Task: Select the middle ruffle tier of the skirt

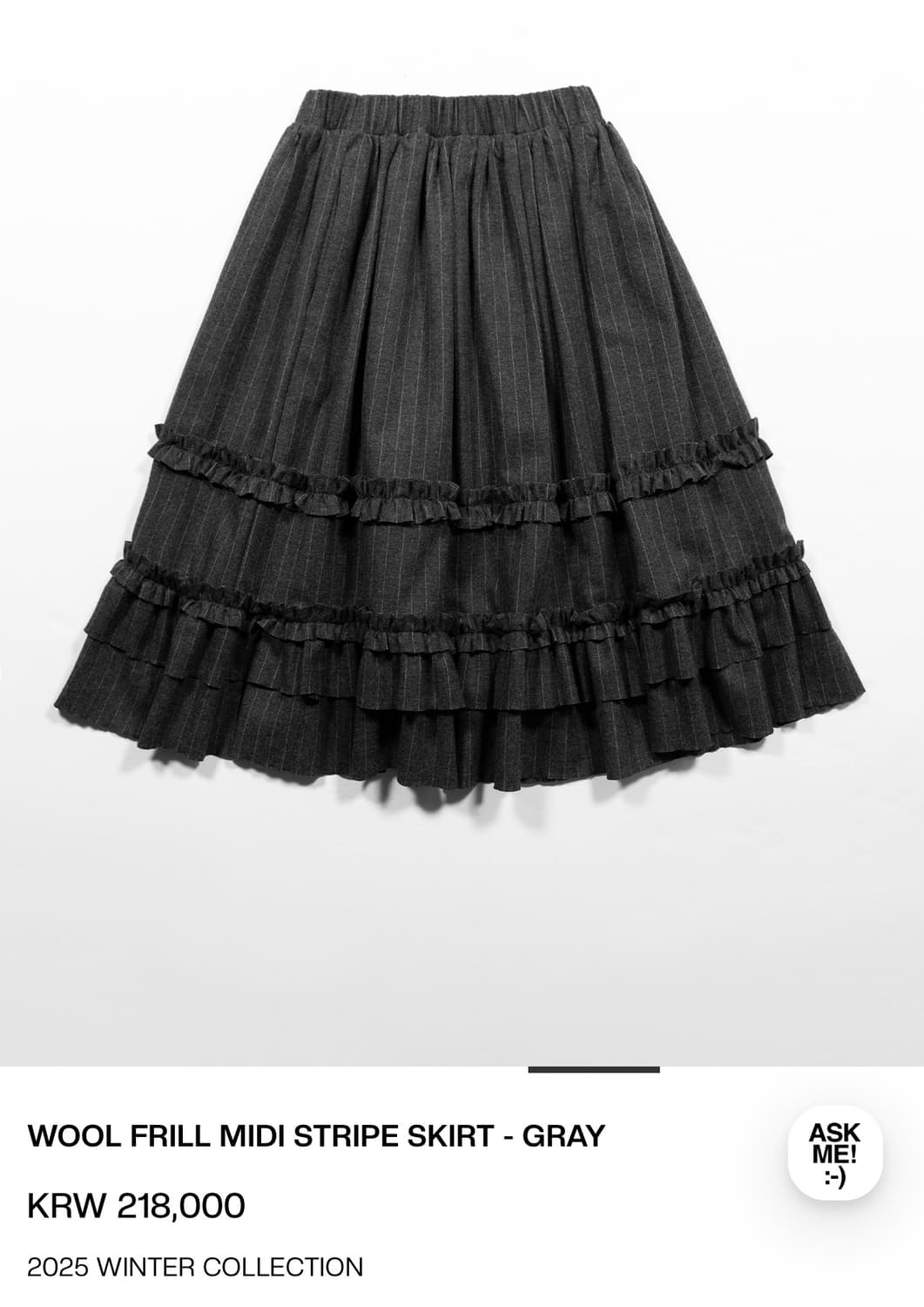Action: click(462, 488)
